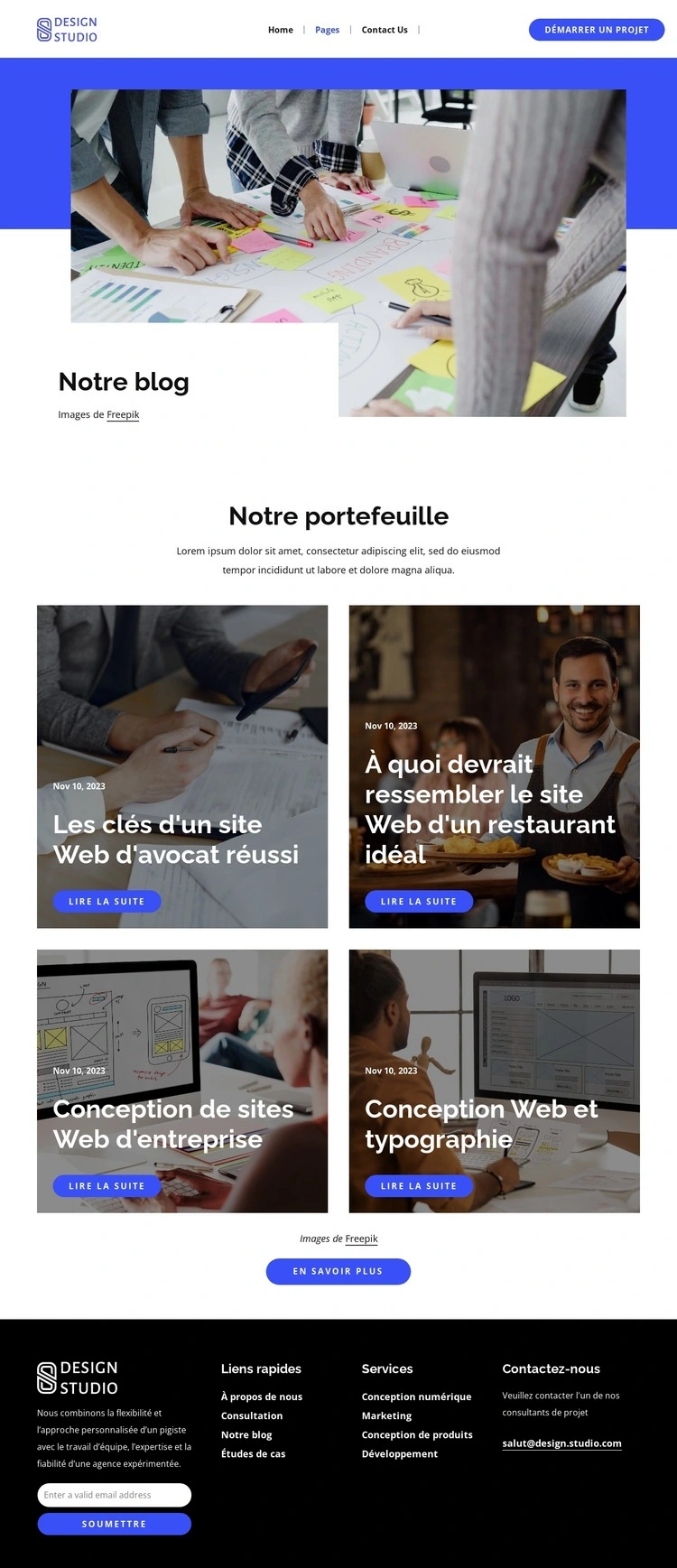This screenshot has height=1568, width=677.
Task: Read more on restaurant site article
Action: click(419, 901)
